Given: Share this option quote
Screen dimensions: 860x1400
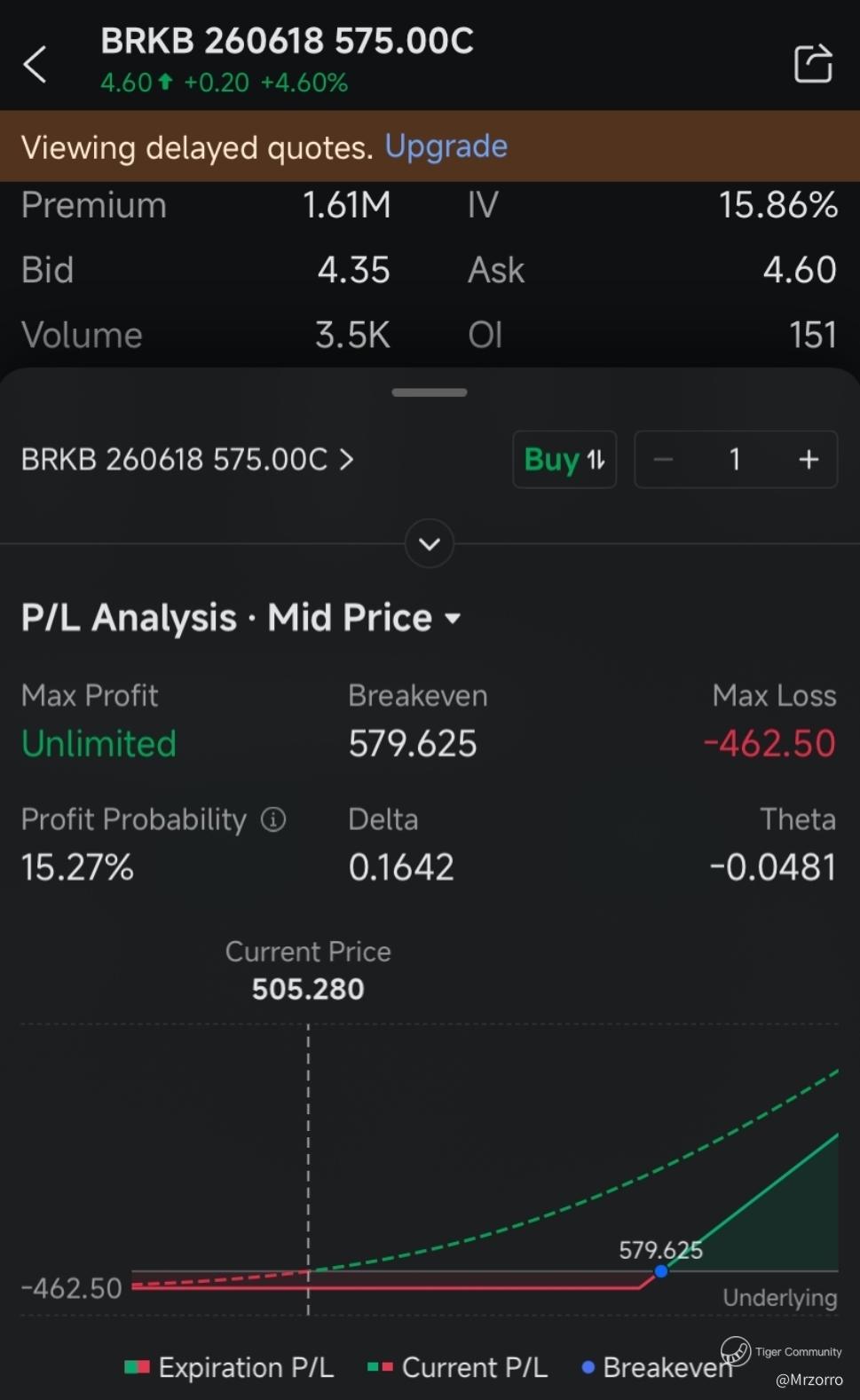Looking at the screenshot, I should click(x=812, y=63).
